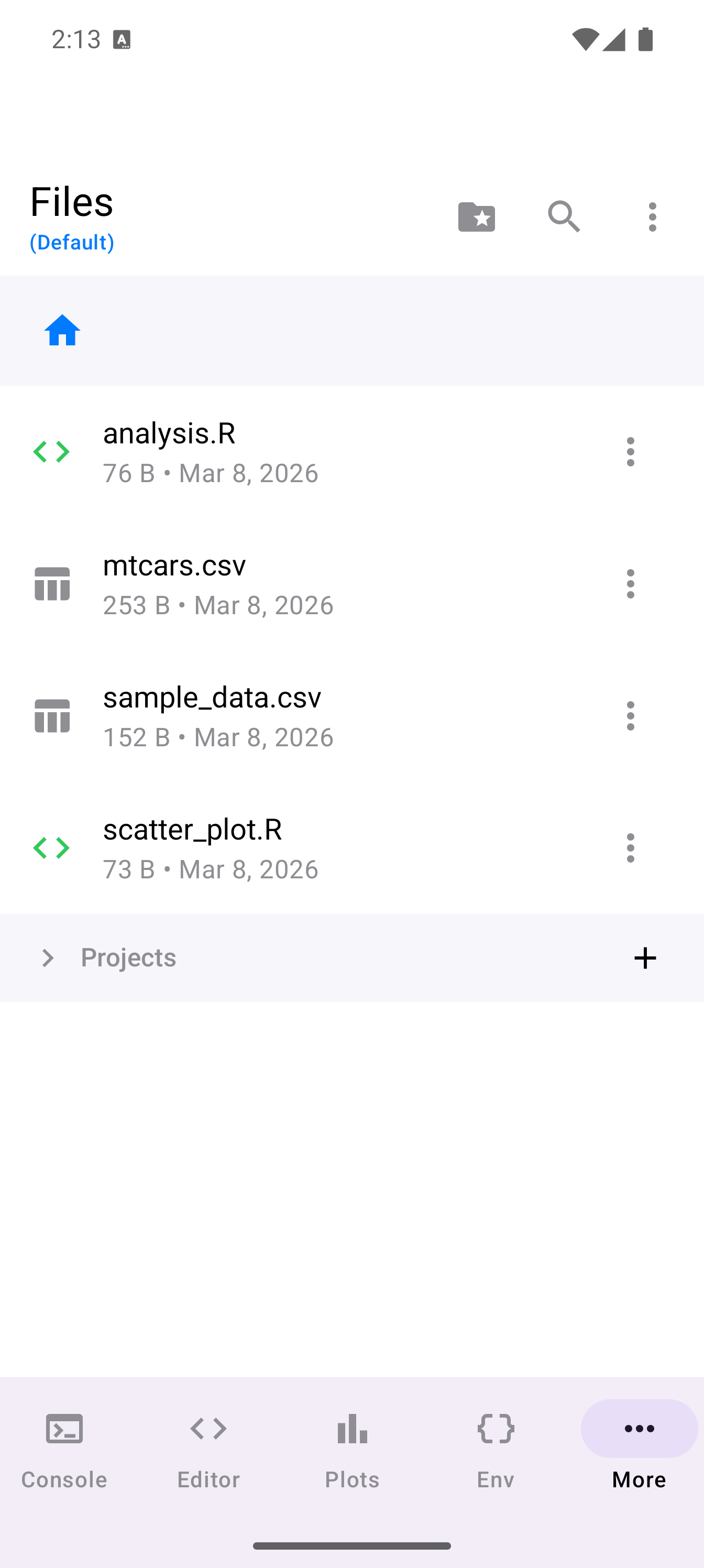Image resolution: width=704 pixels, height=1568 pixels.
Task: Search files with the magnifier icon
Action: pos(564,216)
